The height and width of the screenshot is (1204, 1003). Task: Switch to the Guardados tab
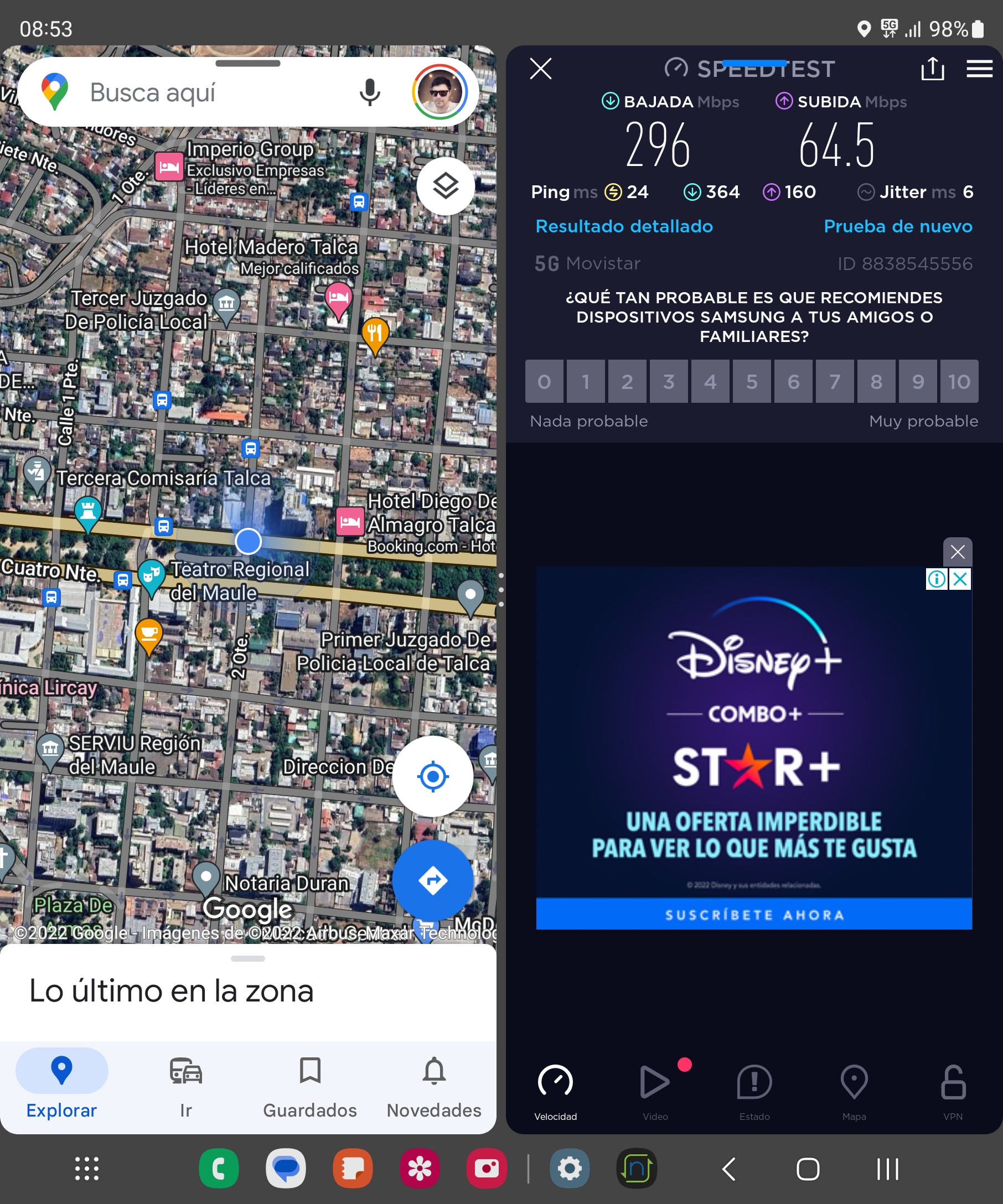click(309, 1086)
